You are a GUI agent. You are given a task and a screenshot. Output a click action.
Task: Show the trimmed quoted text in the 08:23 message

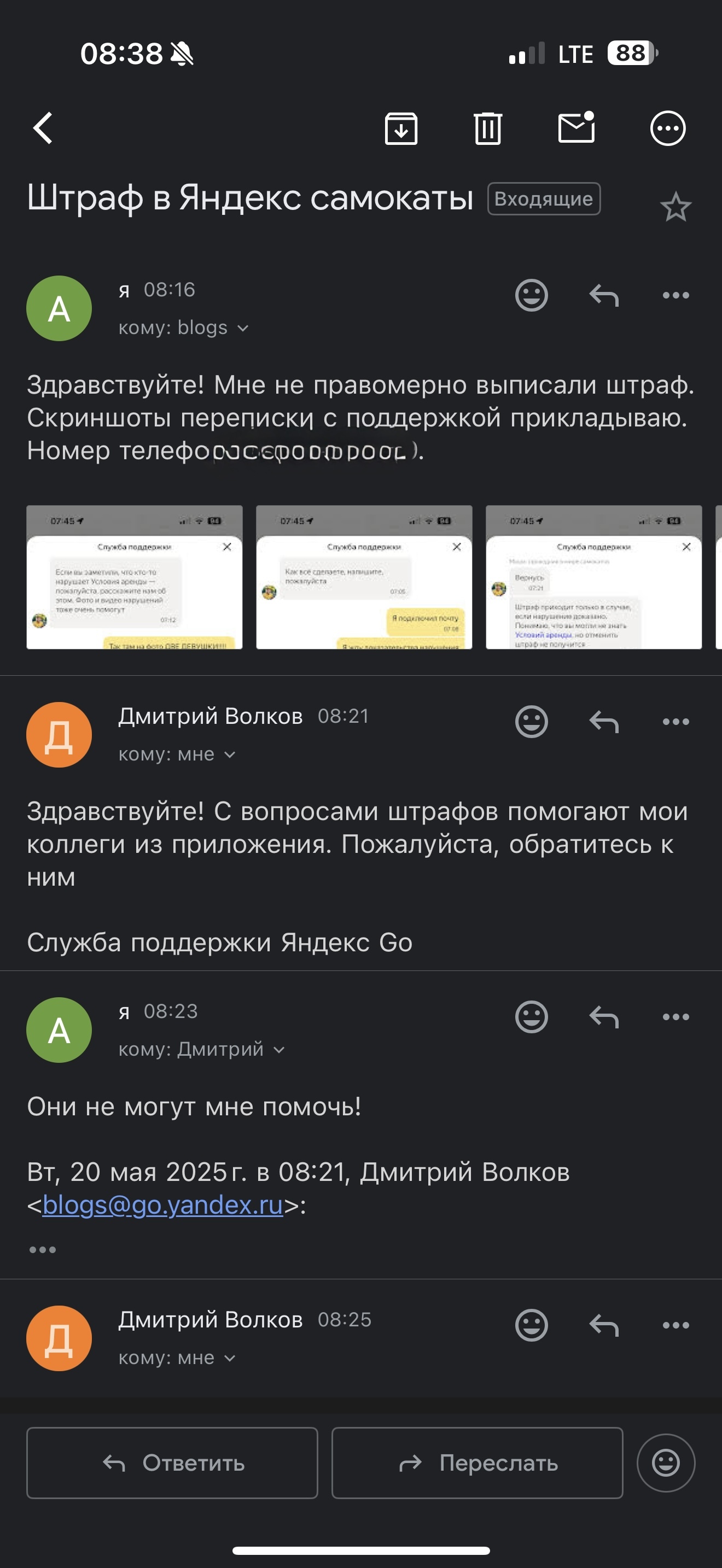(x=43, y=1250)
